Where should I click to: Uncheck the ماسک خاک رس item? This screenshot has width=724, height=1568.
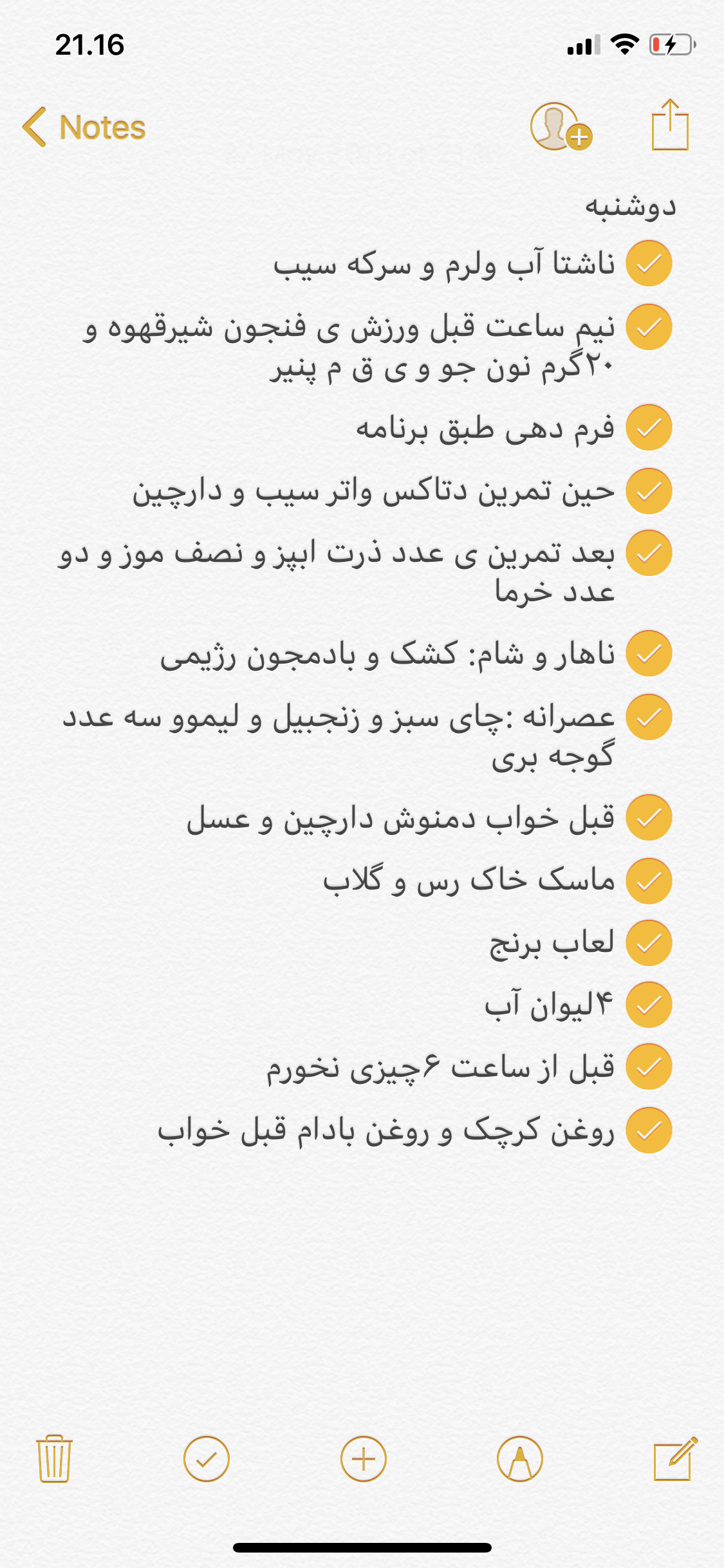(x=649, y=881)
